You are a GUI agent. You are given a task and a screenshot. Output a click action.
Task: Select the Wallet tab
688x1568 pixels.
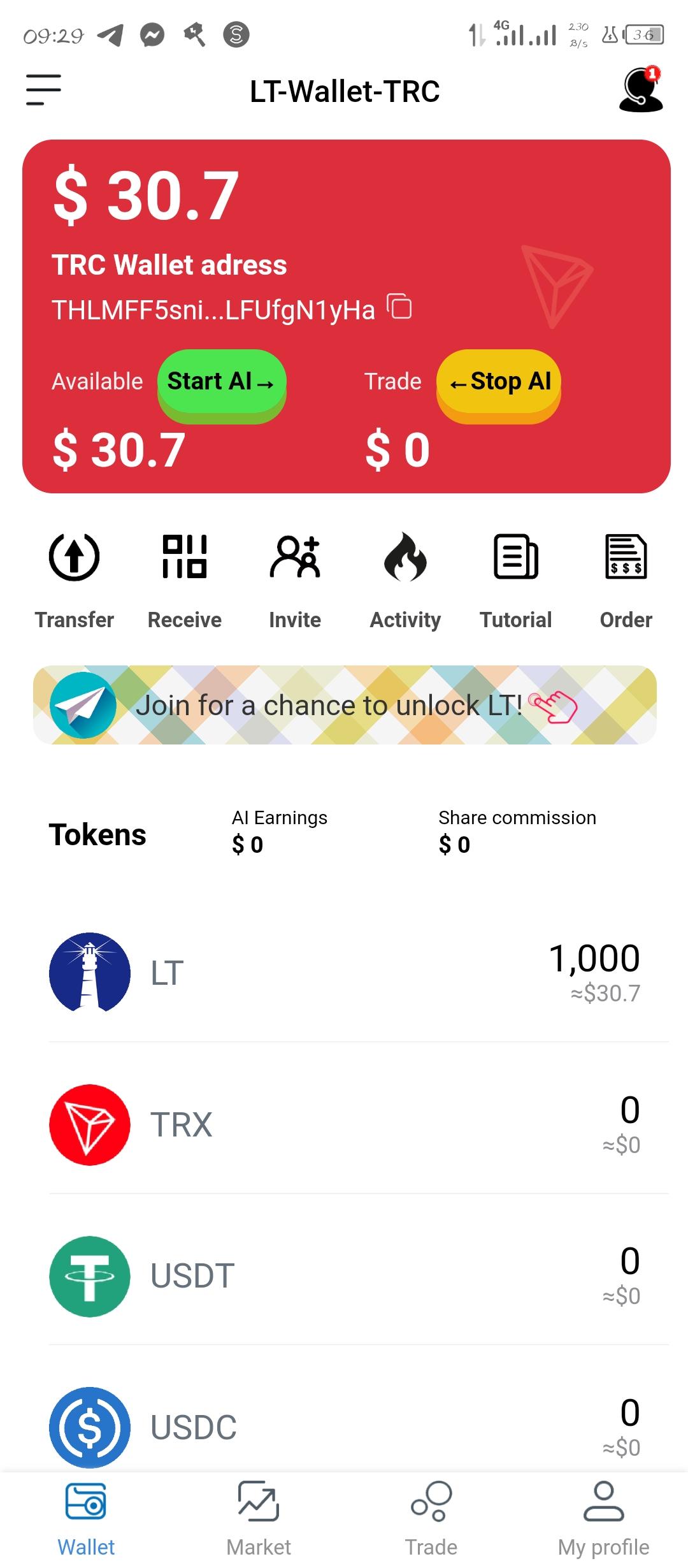point(86,1518)
